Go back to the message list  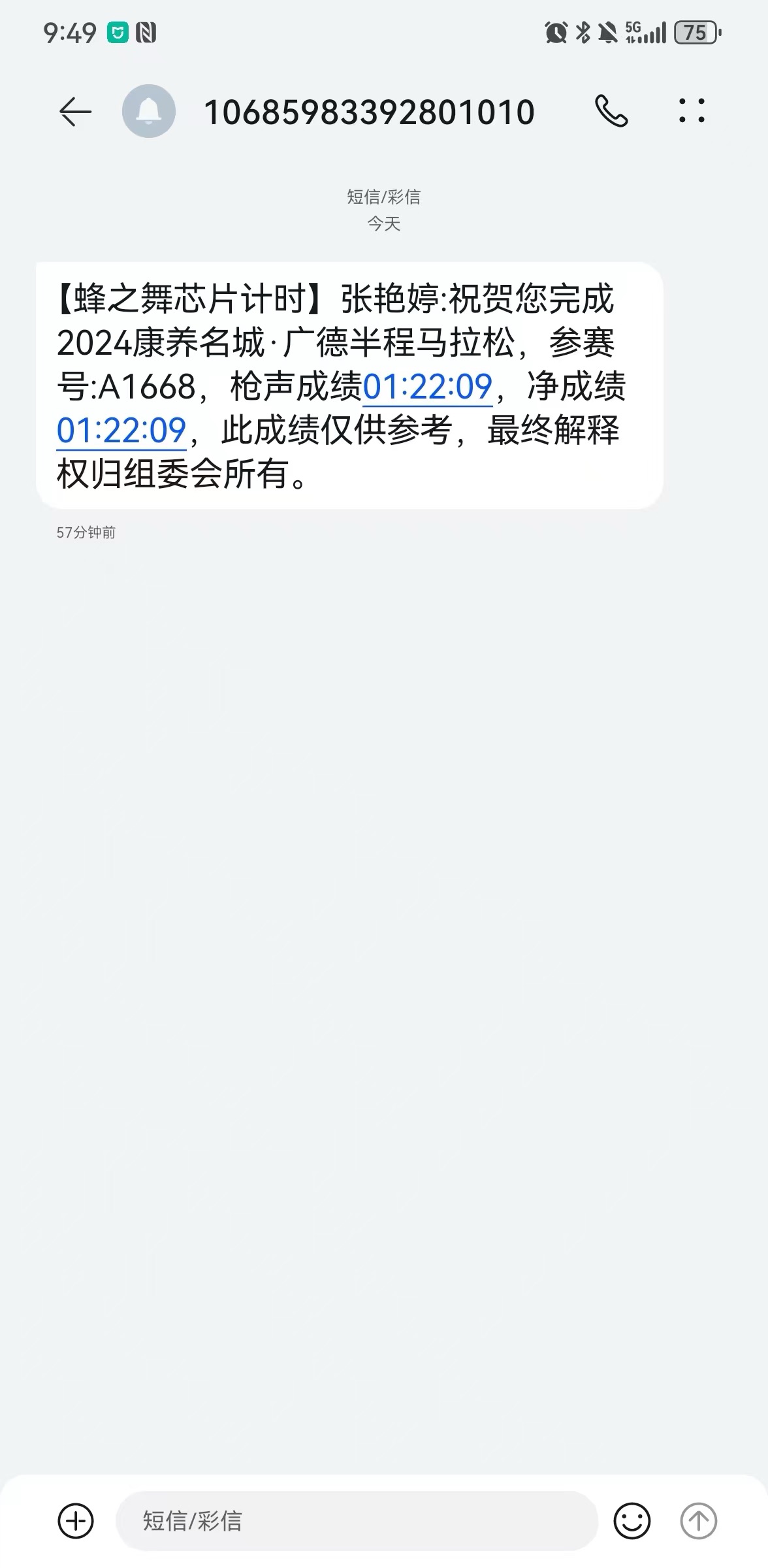tap(75, 112)
